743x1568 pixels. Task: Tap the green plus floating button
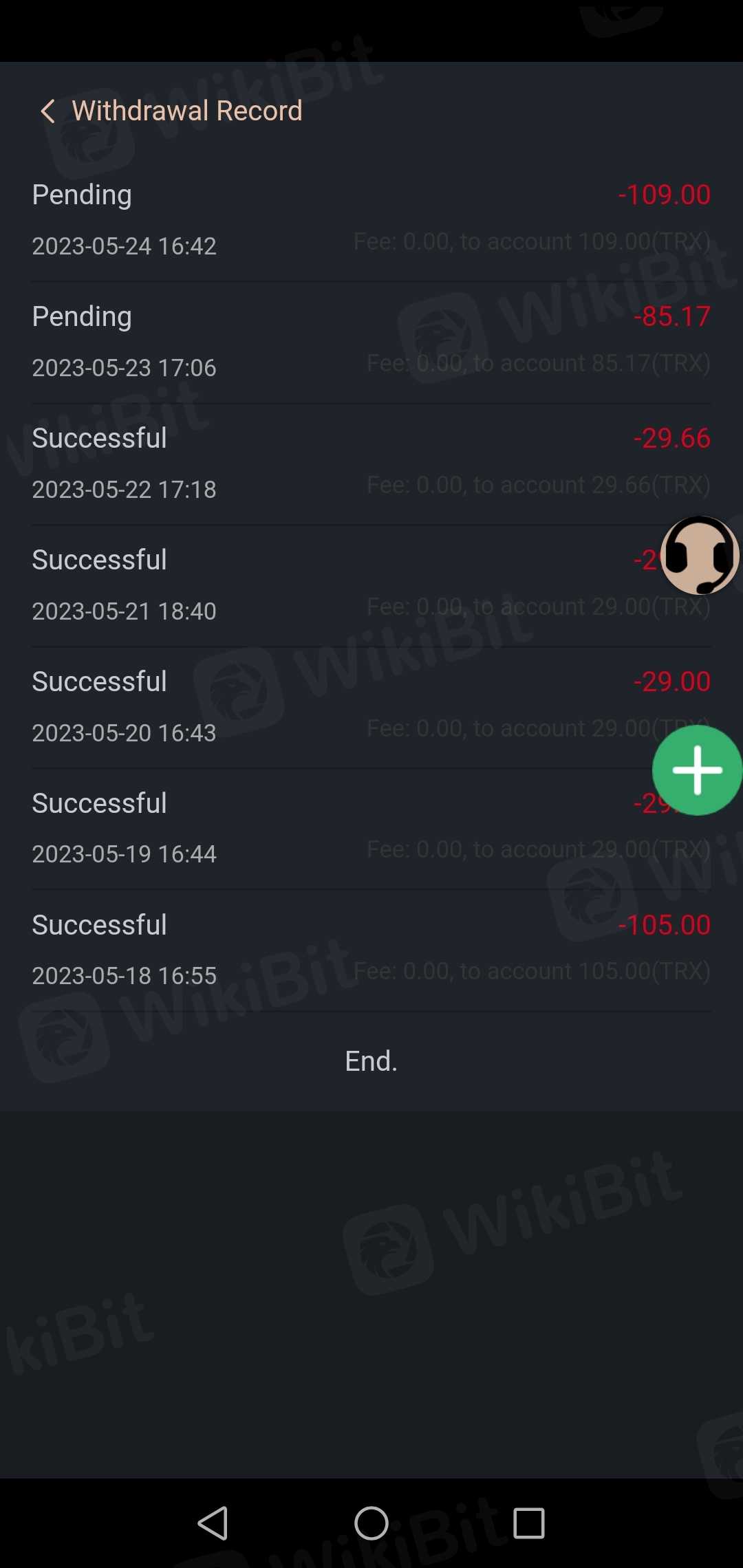pos(697,770)
